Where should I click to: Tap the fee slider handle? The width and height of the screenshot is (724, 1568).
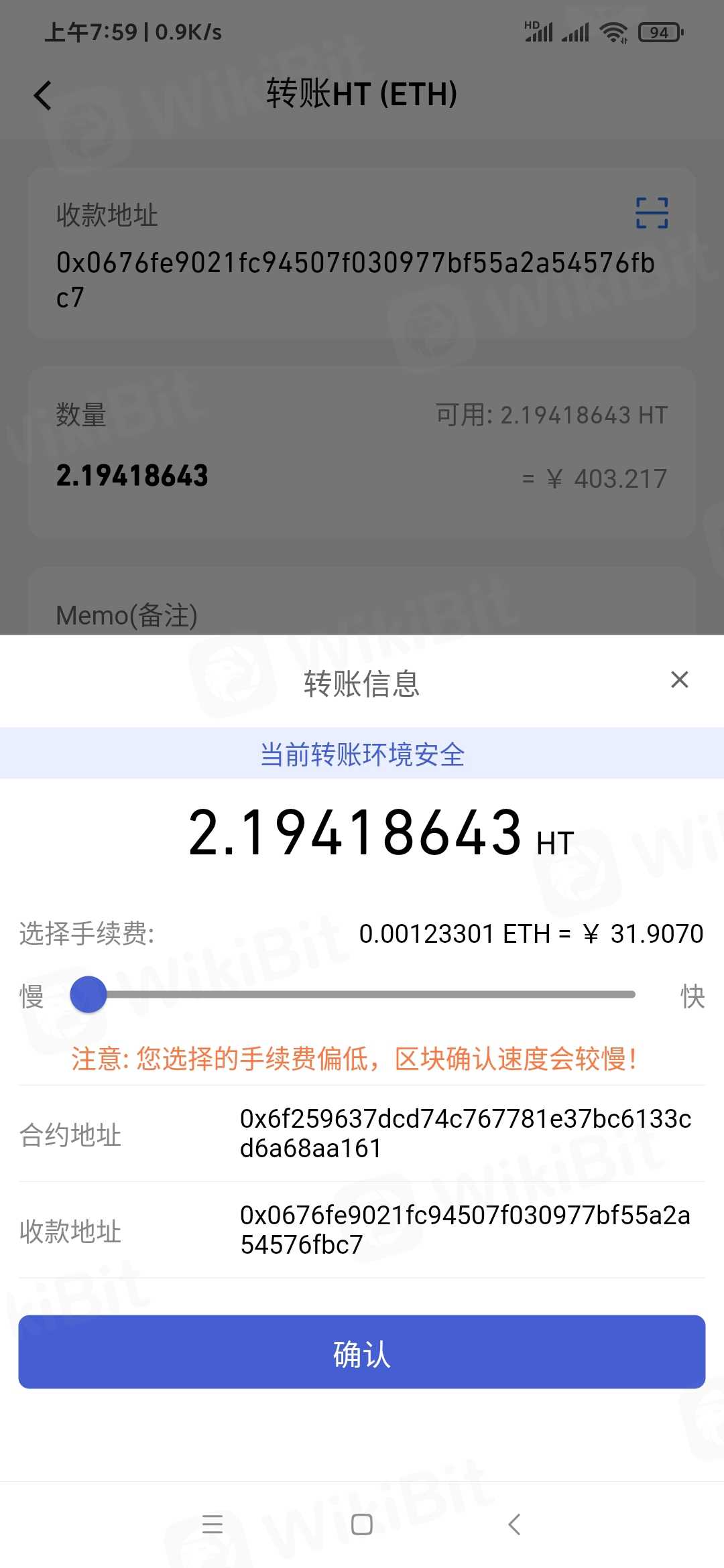pyautogui.click(x=88, y=994)
